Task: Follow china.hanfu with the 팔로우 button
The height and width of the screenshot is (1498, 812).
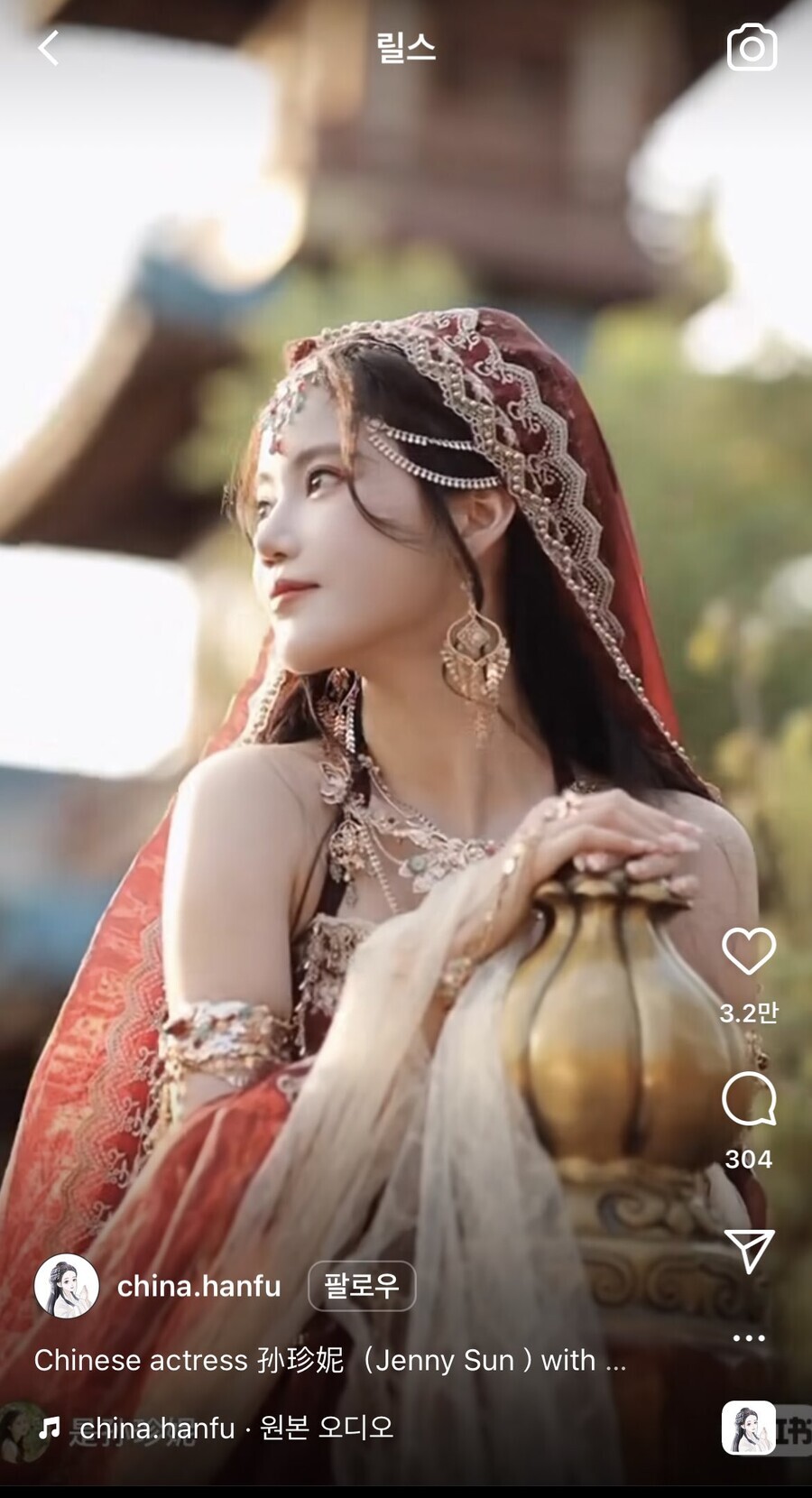Action: pos(362,1286)
